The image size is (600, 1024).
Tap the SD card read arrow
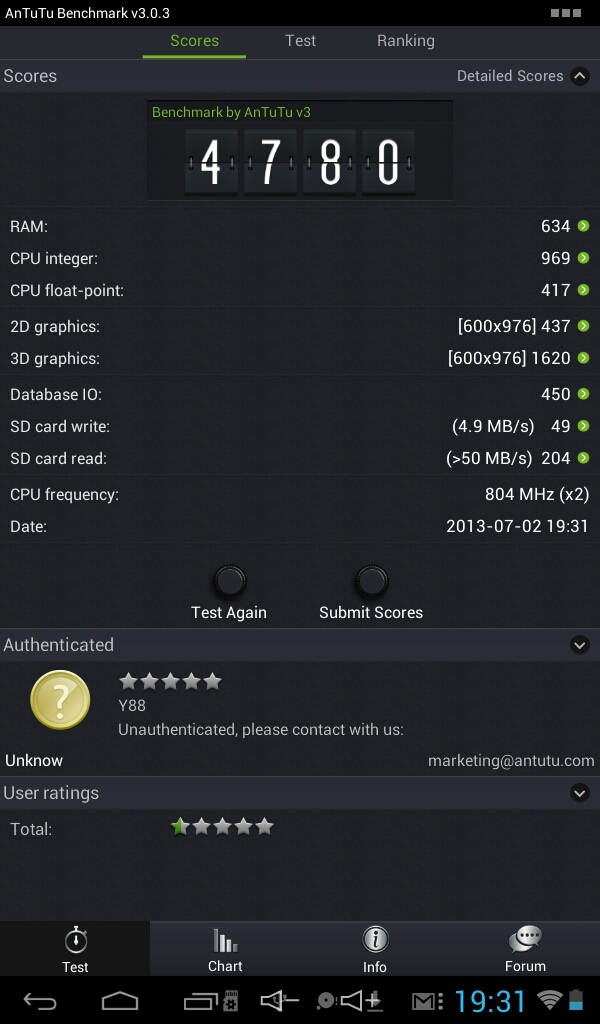(584, 458)
